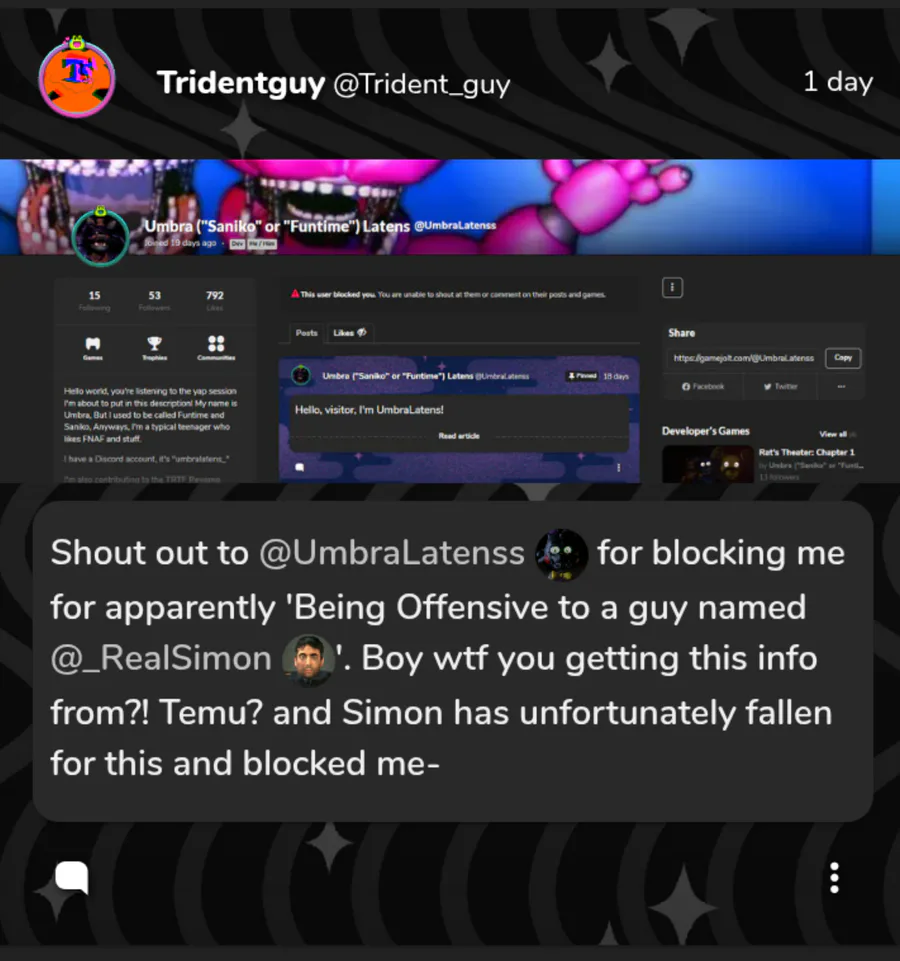Open comments on this post
900x961 pixels.
[x=72, y=878]
